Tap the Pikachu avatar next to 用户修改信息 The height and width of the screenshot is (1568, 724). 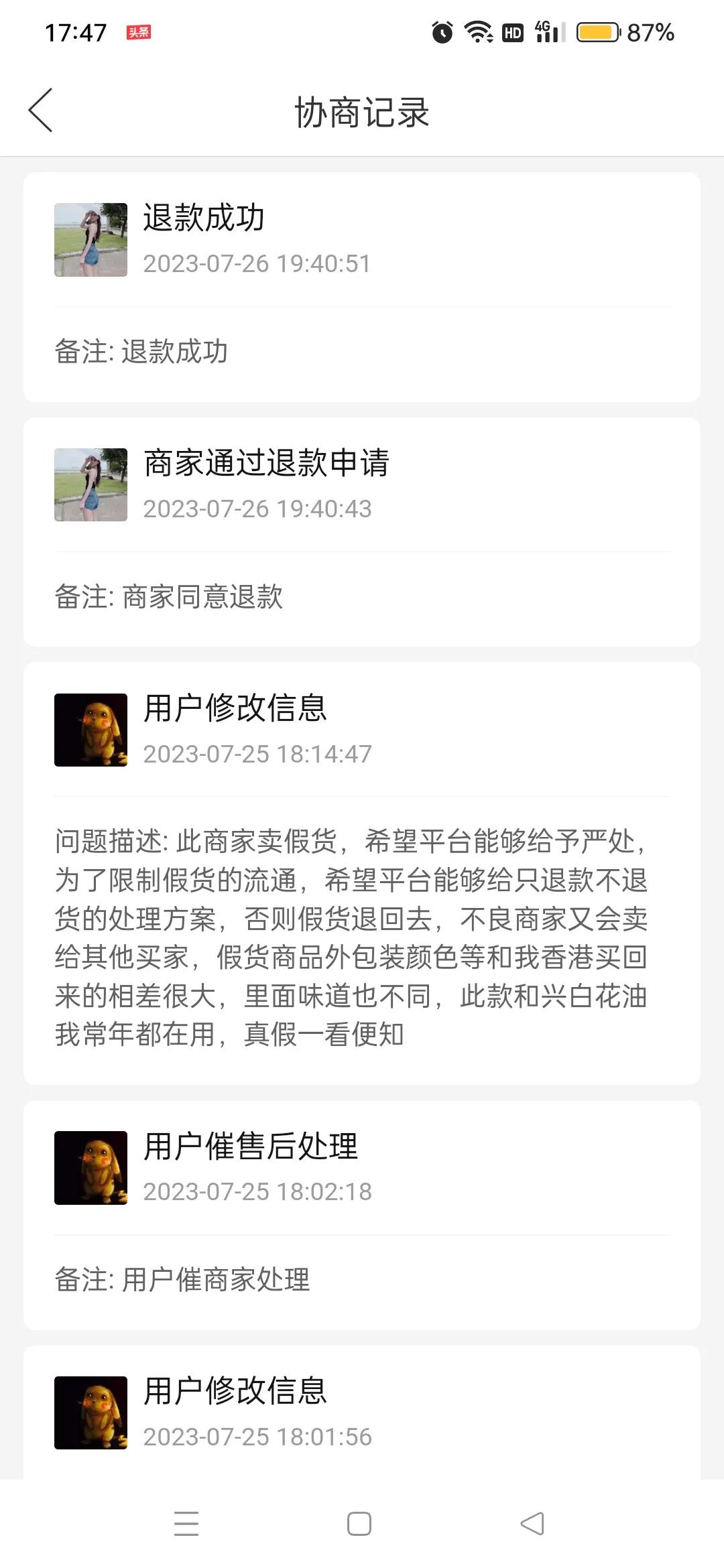90,730
